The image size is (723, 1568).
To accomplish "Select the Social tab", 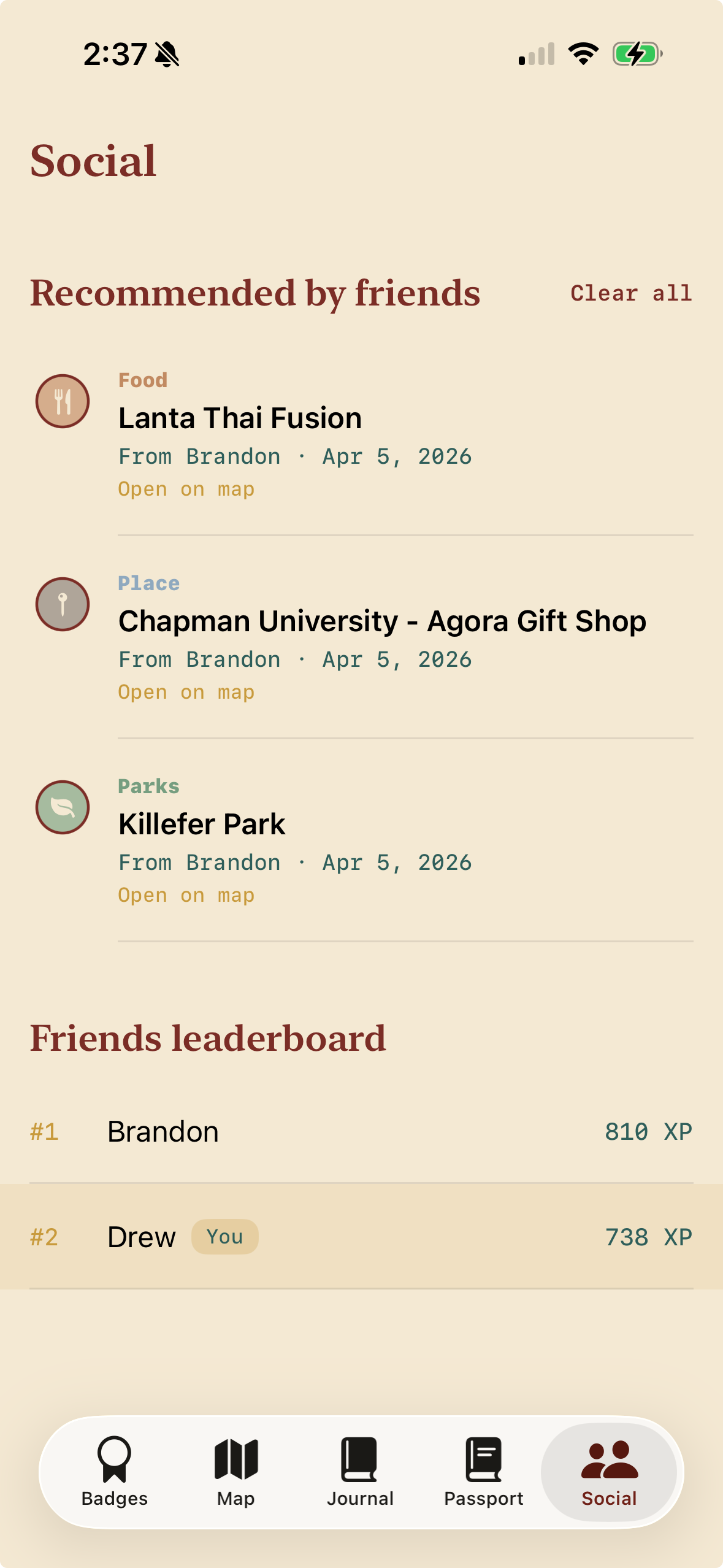I will point(609,1471).
